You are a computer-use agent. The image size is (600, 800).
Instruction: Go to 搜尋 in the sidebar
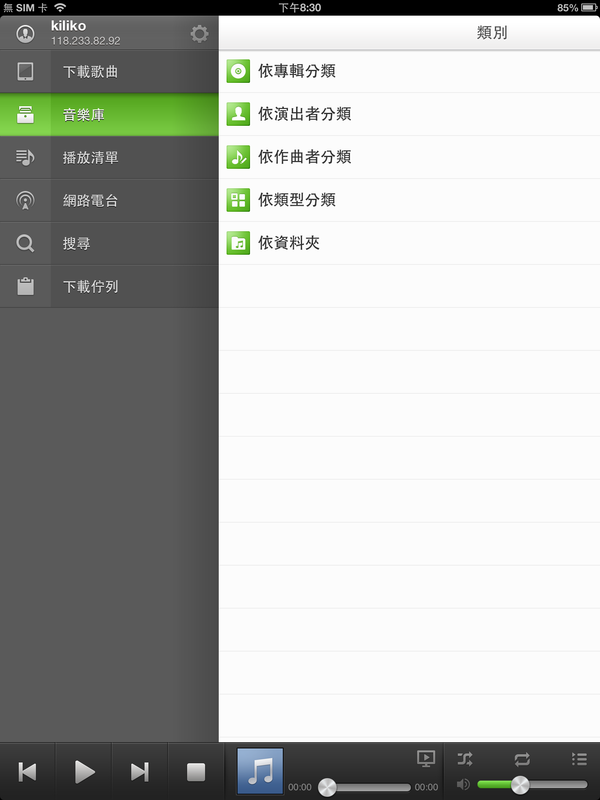109,244
